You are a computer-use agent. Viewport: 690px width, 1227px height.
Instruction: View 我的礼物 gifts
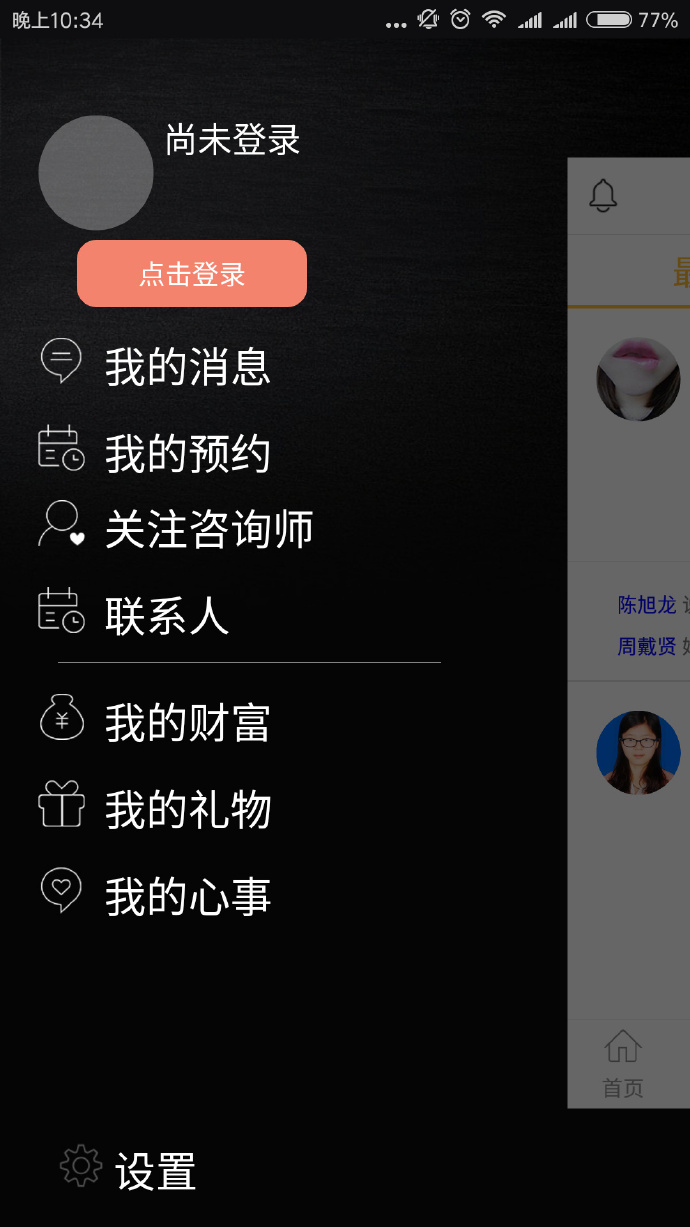187,810
